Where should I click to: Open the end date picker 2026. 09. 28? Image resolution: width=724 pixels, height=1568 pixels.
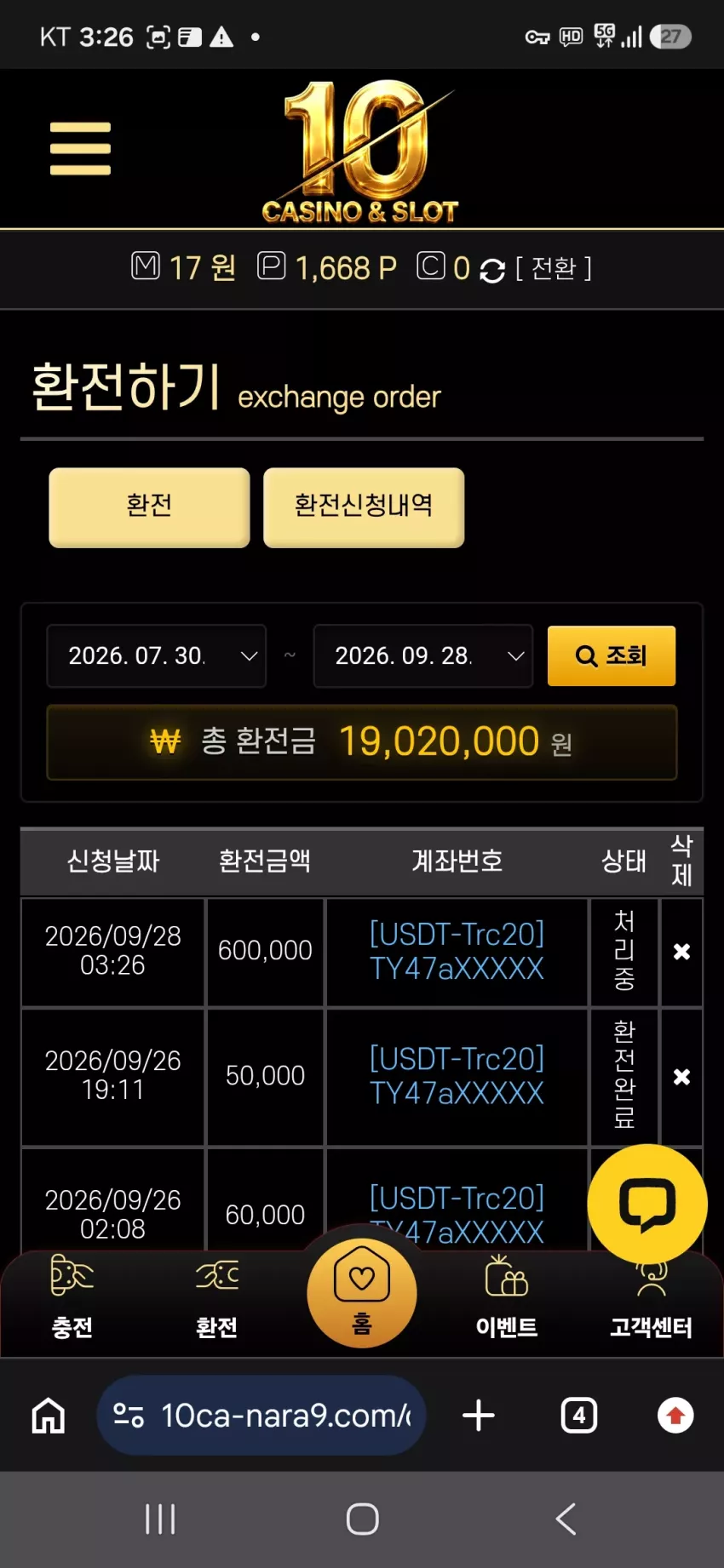point(423,655)
